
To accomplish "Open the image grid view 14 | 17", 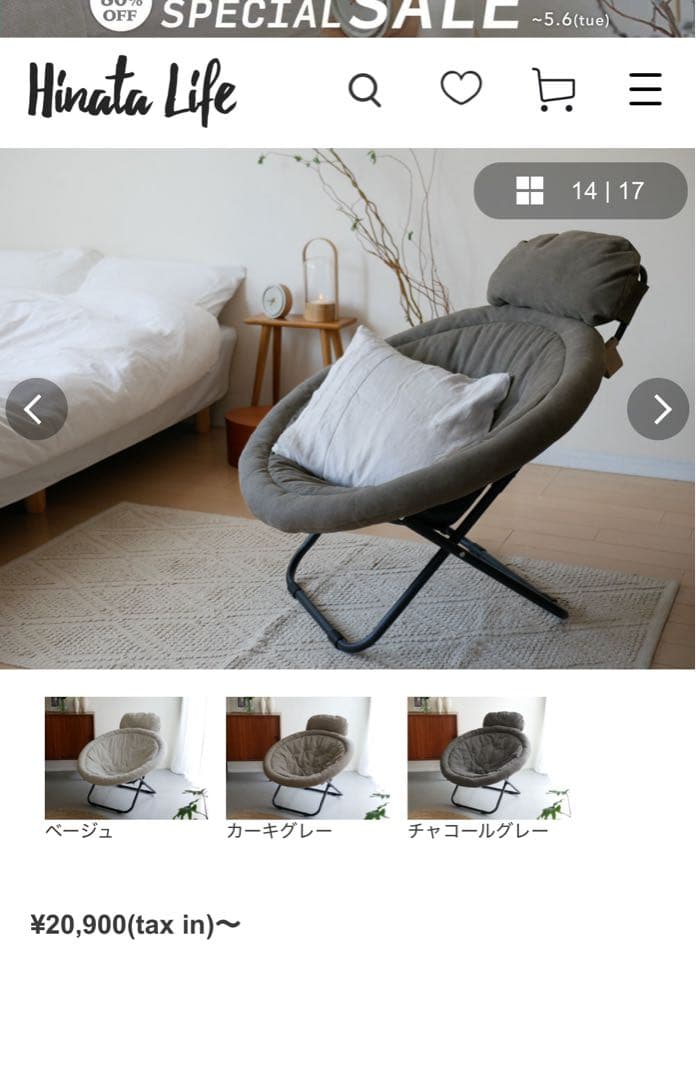I will (x=580, y=191).
